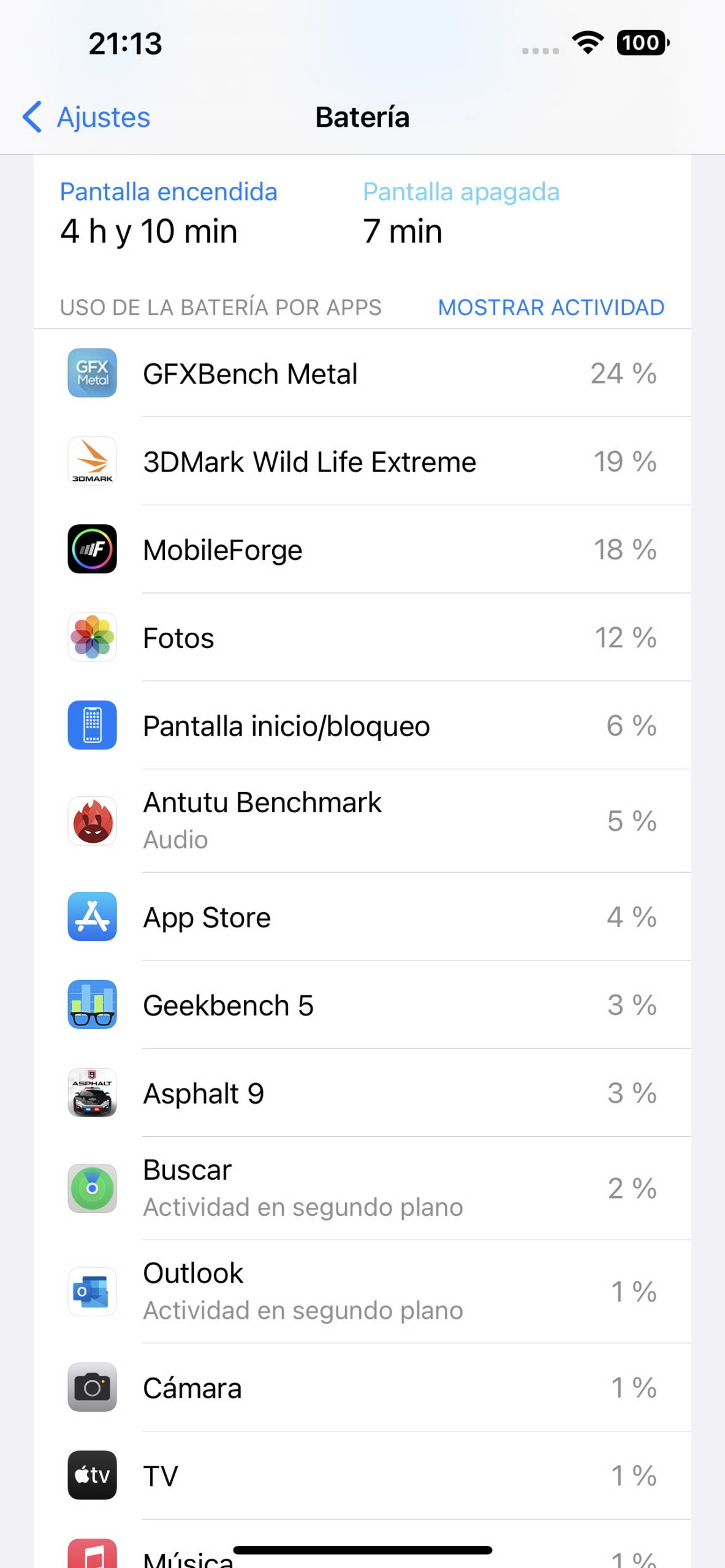725x1568 pixels.
Task: Tap the App Store row
Action: tap(362, 917)
